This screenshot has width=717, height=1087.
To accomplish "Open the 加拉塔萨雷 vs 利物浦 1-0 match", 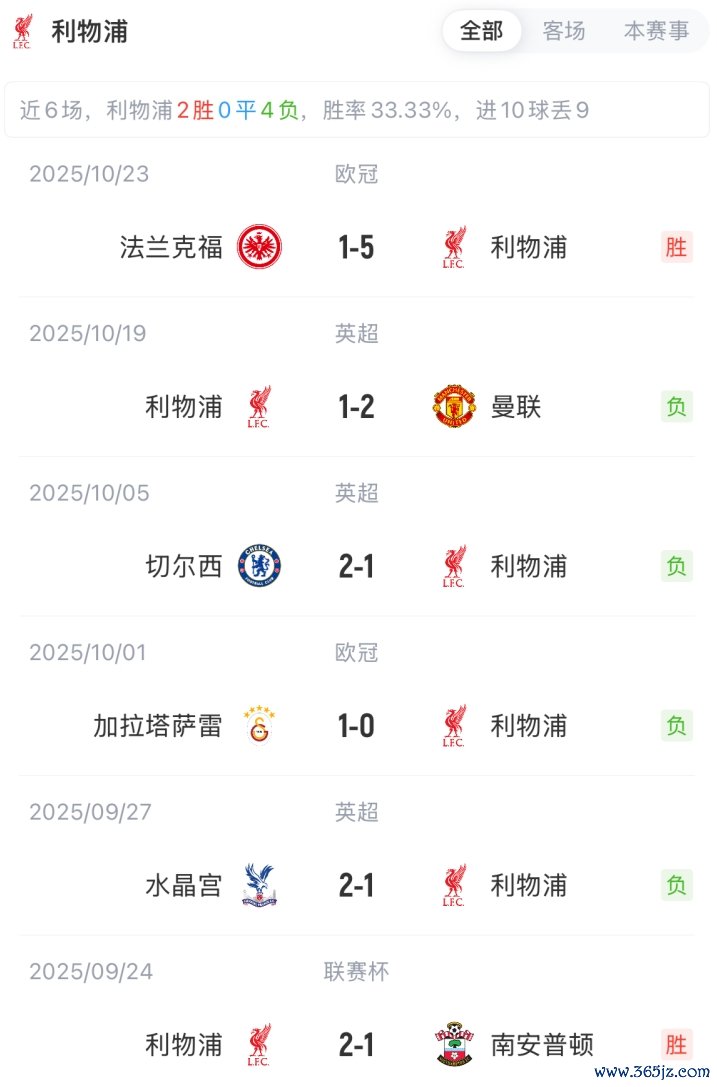I will (356, 726).
